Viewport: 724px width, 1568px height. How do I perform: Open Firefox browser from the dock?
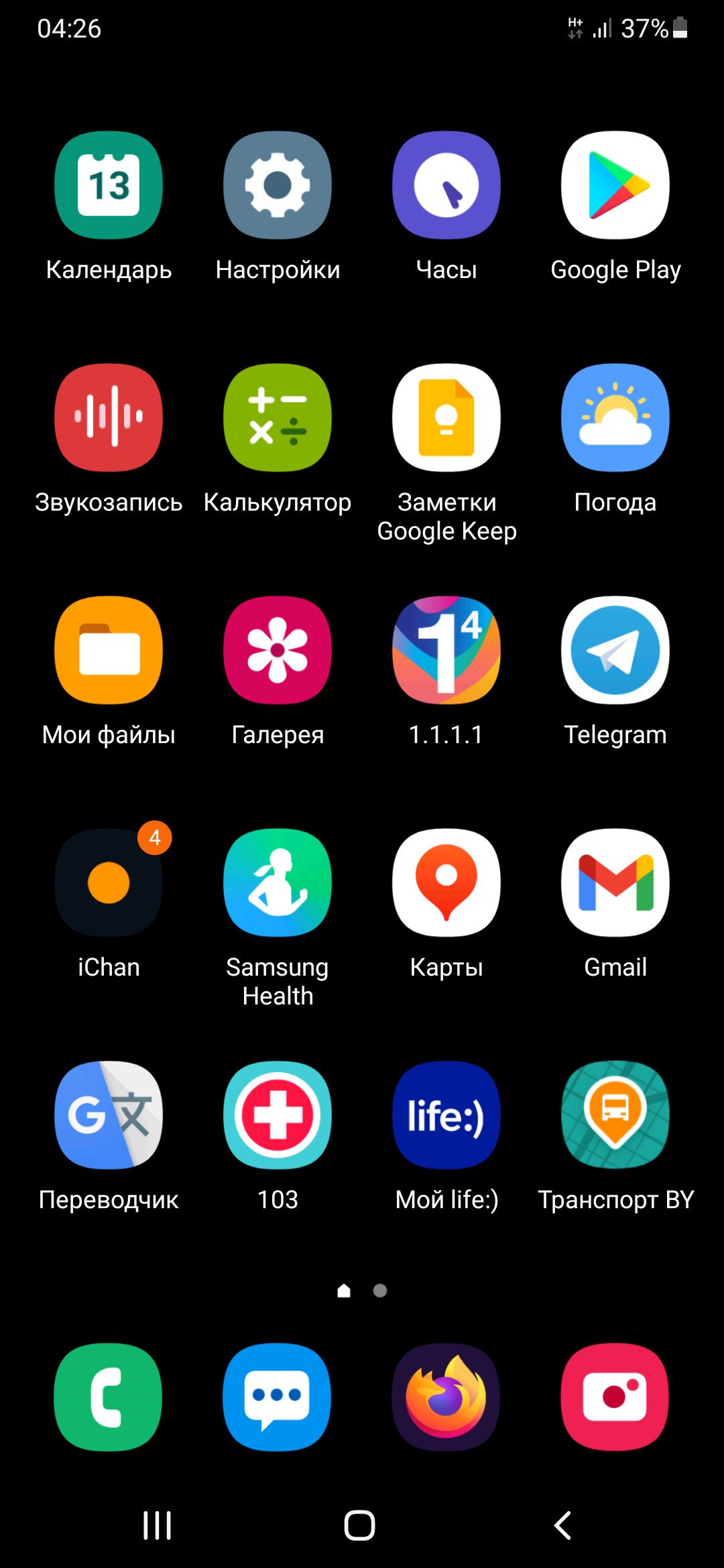pos(446,1397)
